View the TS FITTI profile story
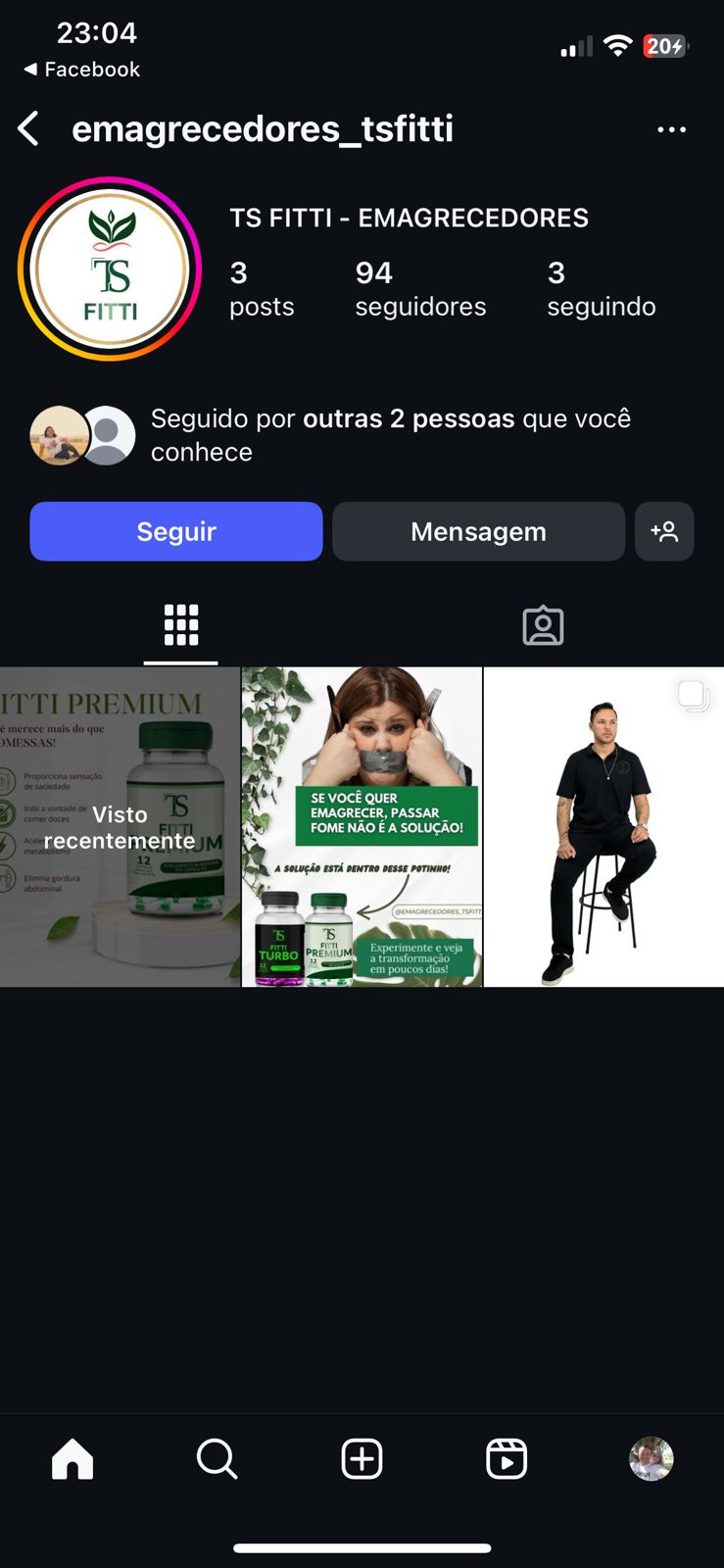 (110, 269)
